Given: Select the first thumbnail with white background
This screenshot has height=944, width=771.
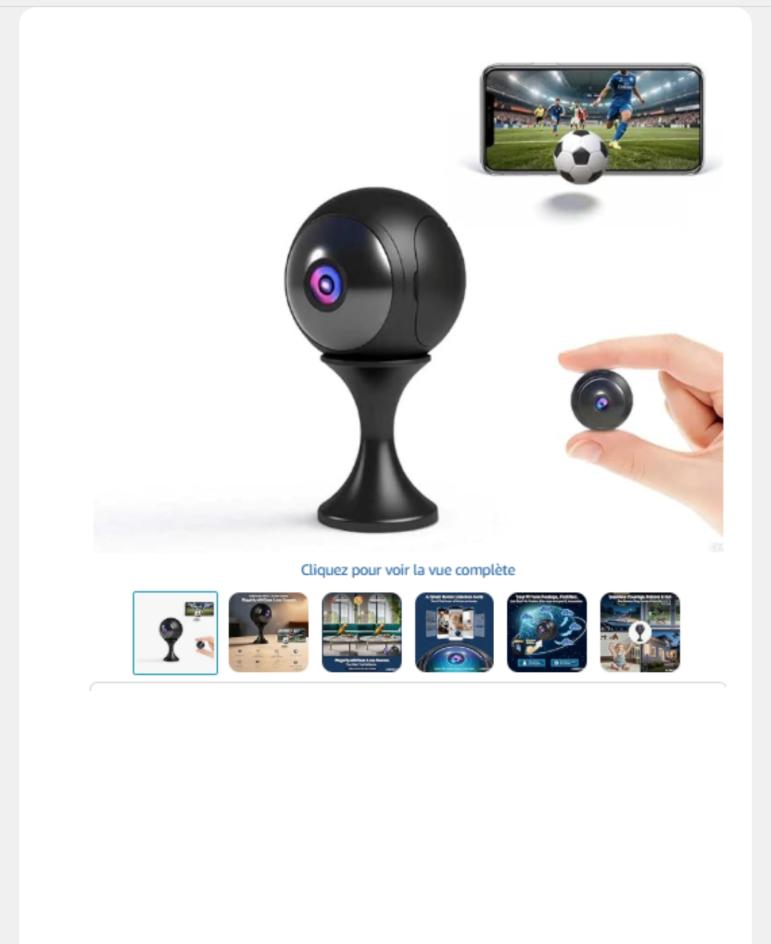Looking at the screenshot, I should pyautogui.click(x=175, y=632).
